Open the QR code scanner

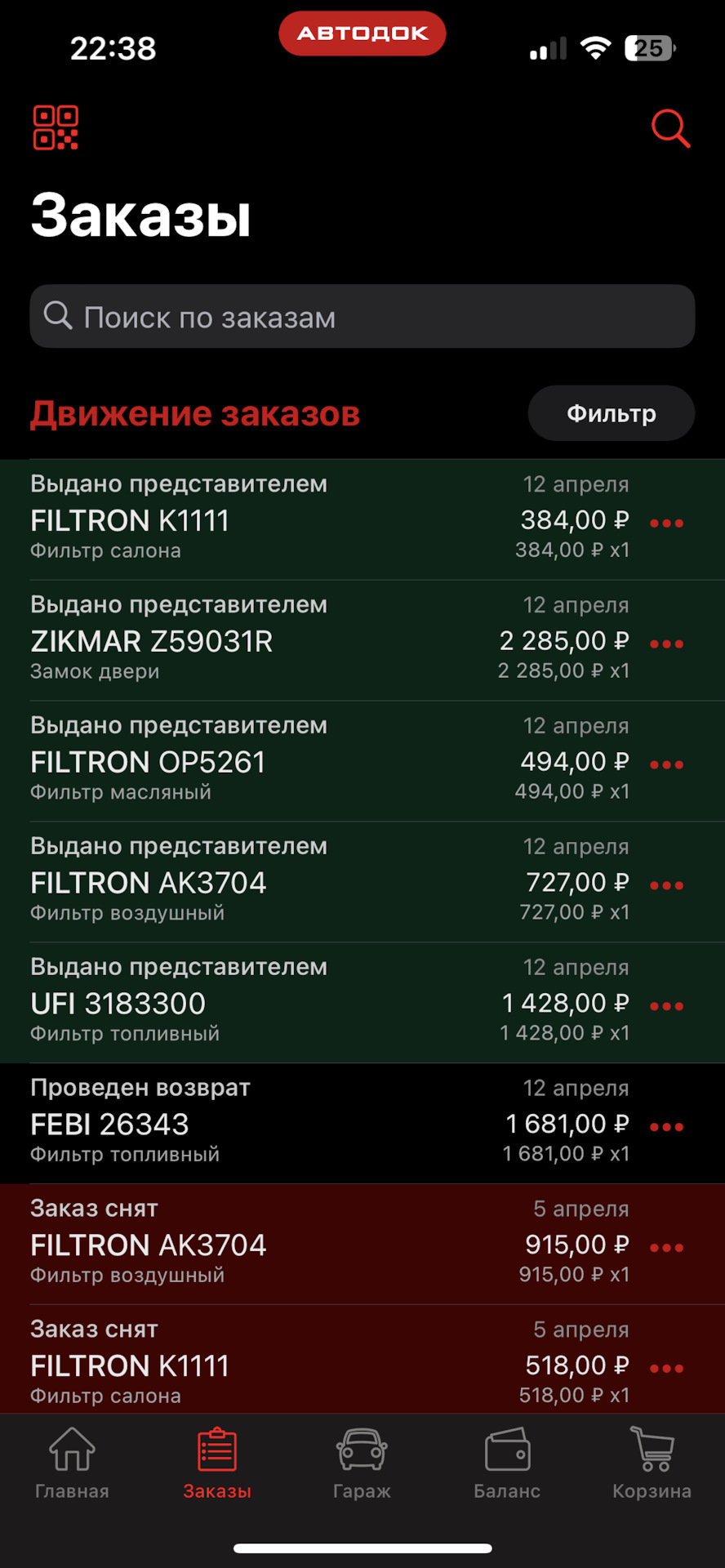(56, 128)
